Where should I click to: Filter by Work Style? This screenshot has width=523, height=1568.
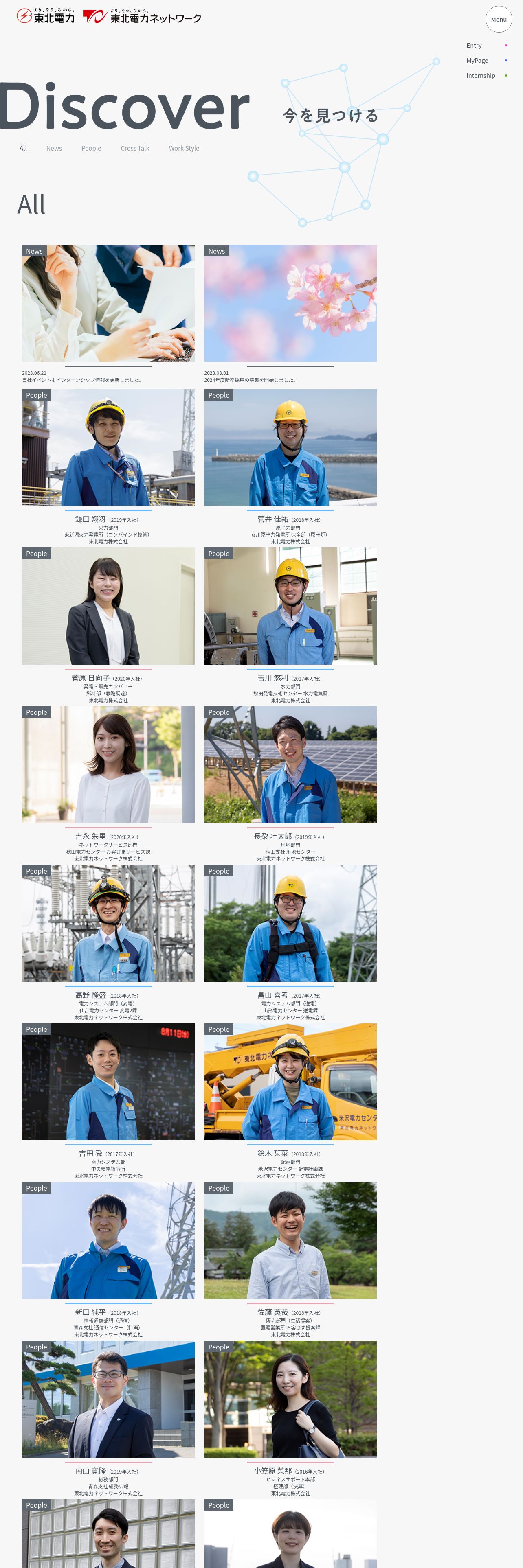tap(184, 149)
